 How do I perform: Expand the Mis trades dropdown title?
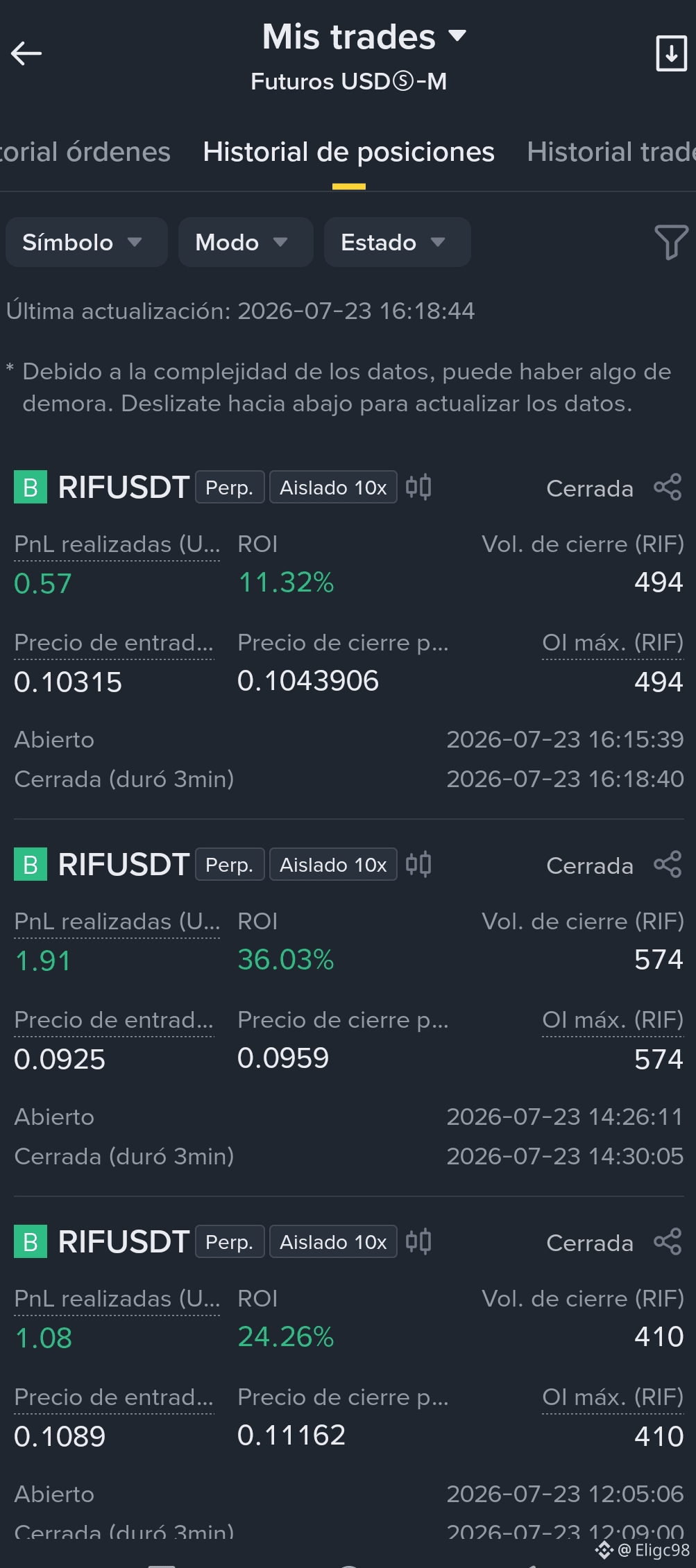(364, 37)
